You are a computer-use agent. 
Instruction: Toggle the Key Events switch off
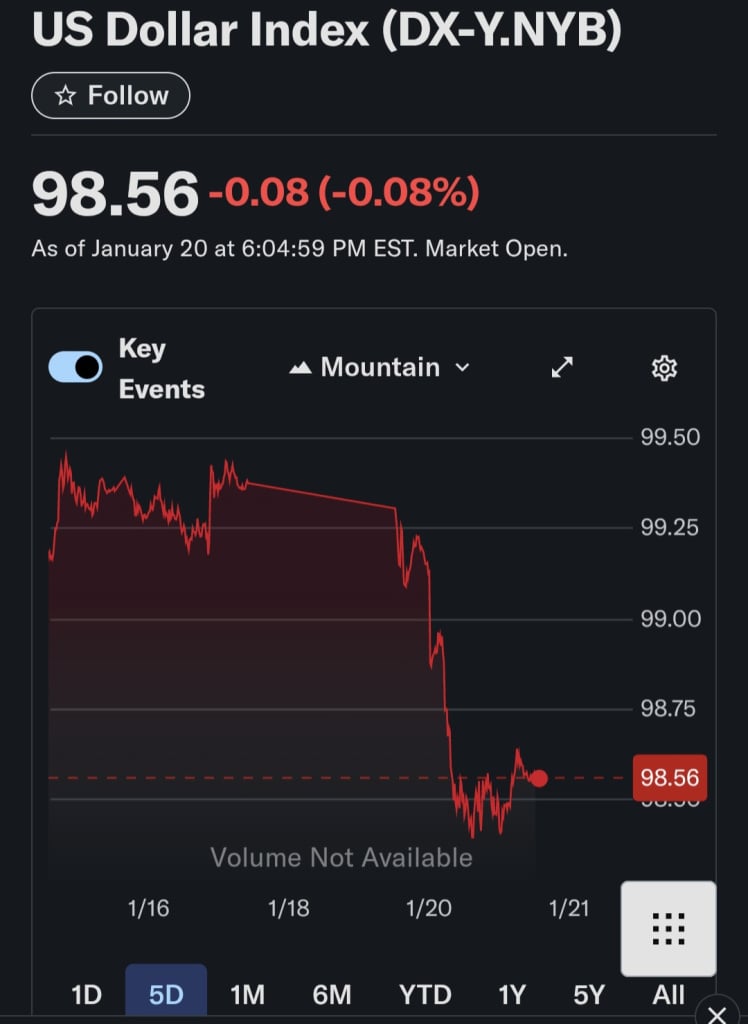[76, 367]
